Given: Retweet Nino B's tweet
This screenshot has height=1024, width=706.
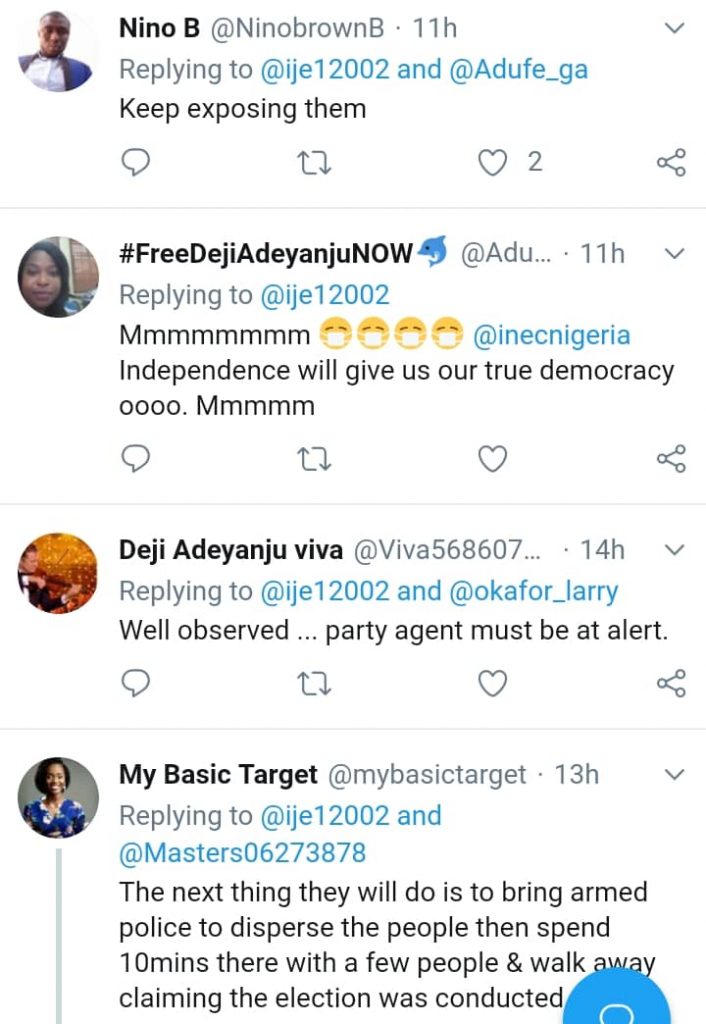Looking at the screenshot, I should click(x=315, y=162).
